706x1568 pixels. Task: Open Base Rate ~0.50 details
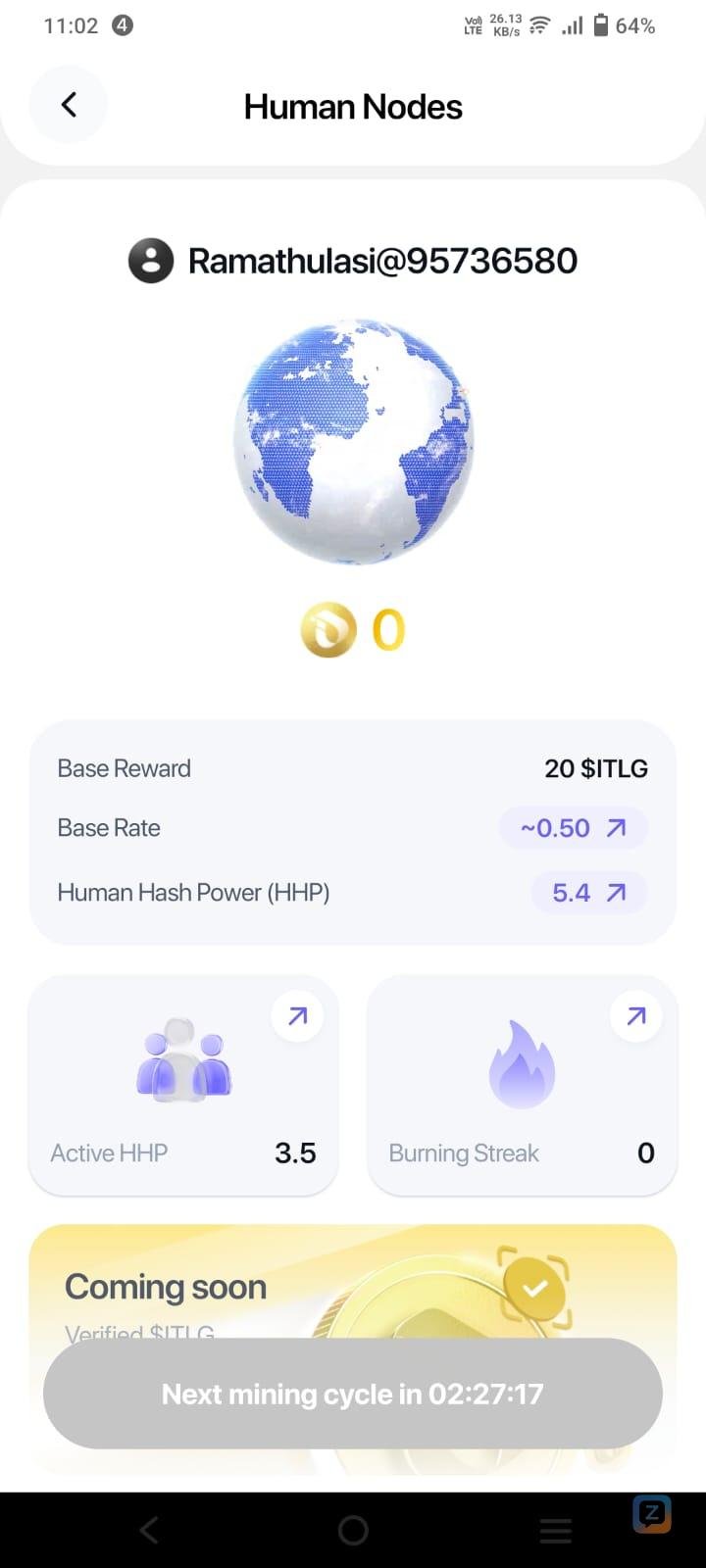tap(574, 828)
